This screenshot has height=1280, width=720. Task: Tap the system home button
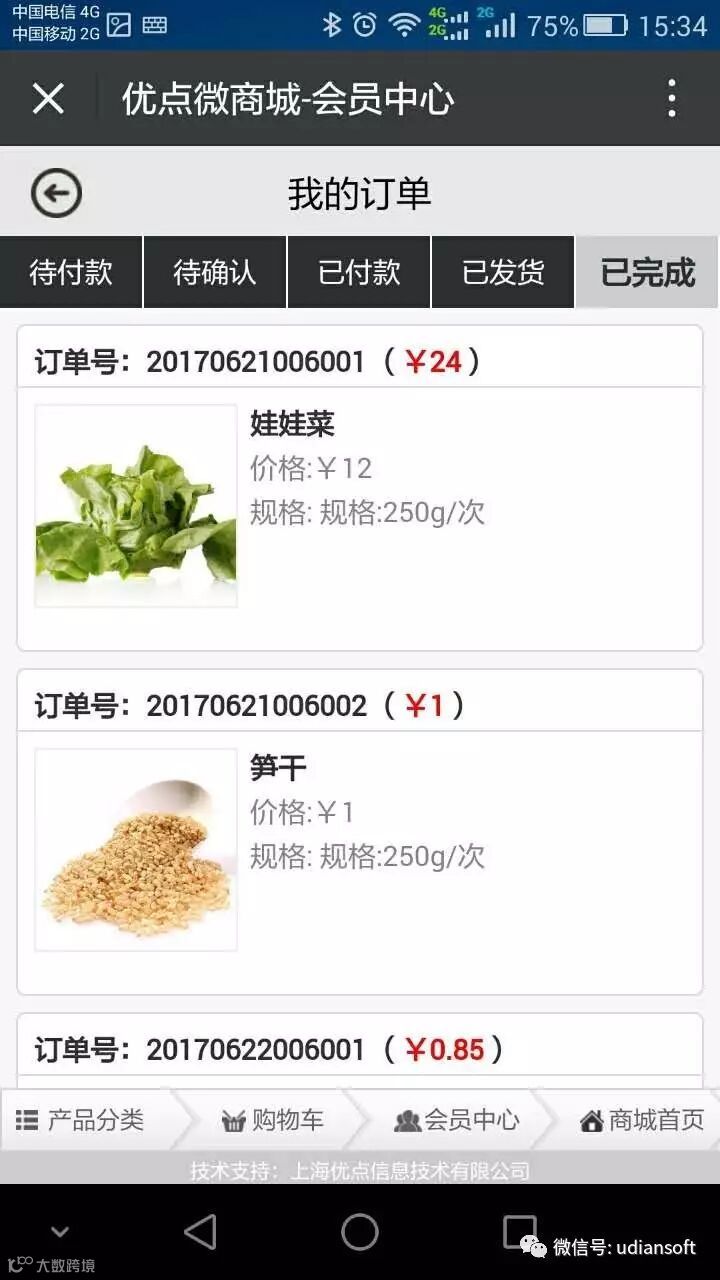click(360, 1232)
